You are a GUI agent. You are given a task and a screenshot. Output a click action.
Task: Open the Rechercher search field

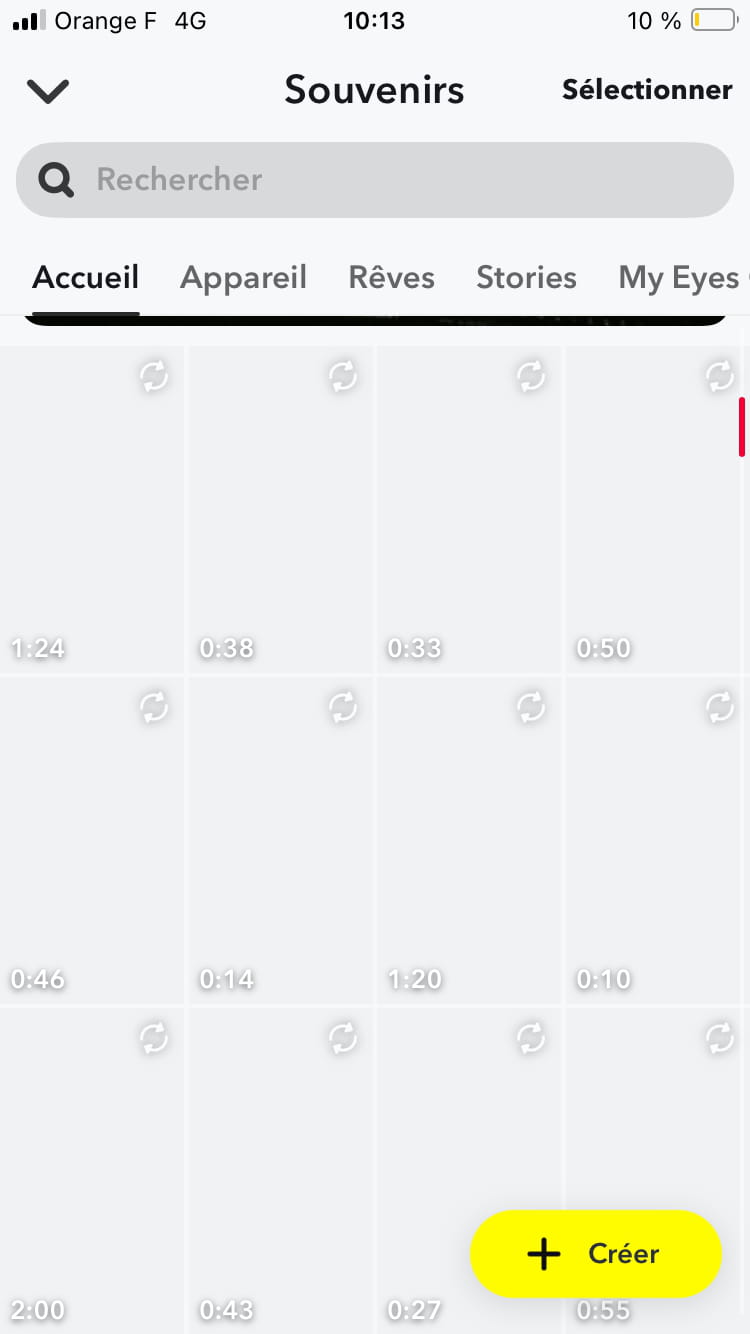(375, 180)
